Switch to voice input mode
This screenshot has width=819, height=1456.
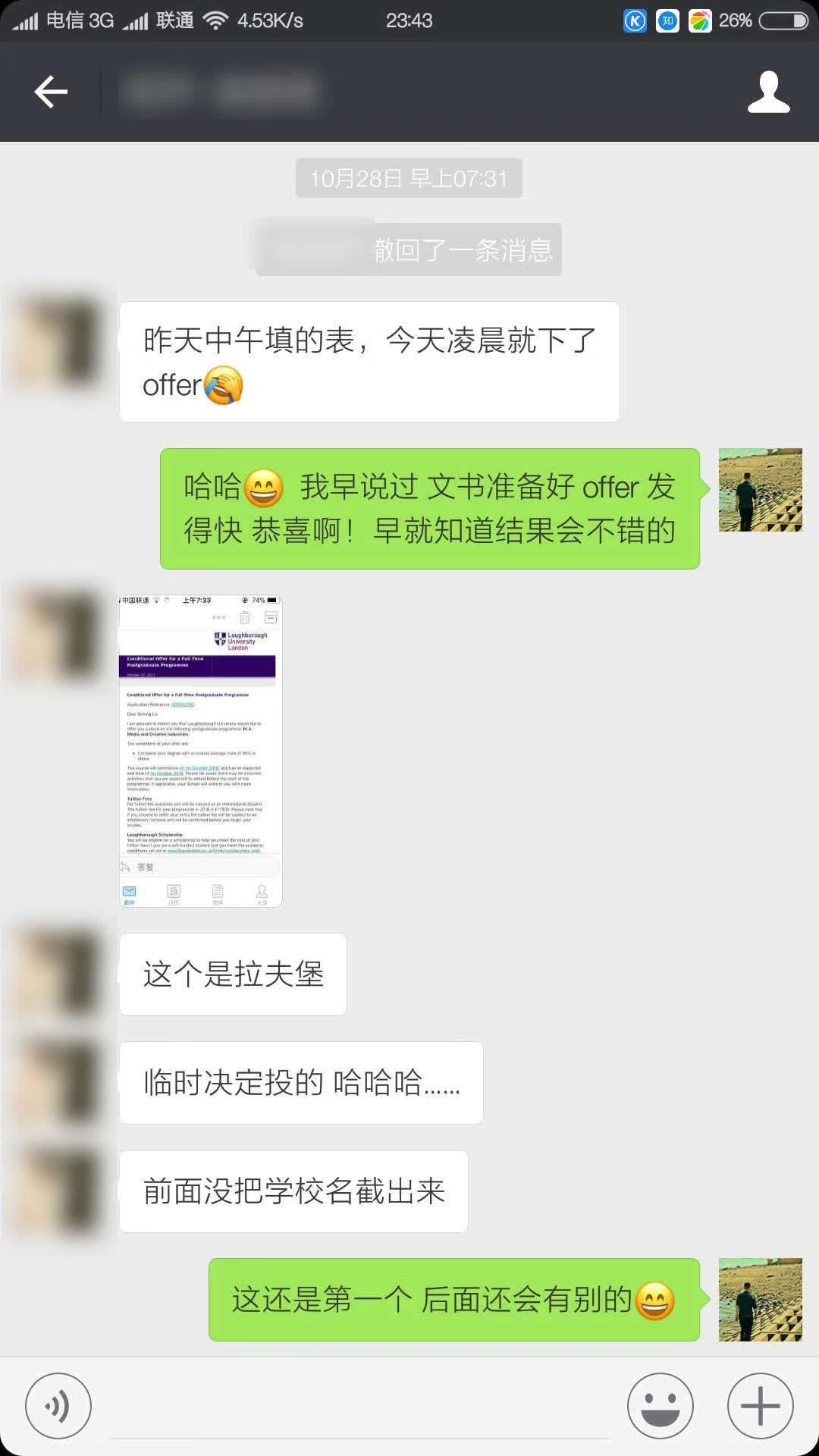pos(58,1405)
